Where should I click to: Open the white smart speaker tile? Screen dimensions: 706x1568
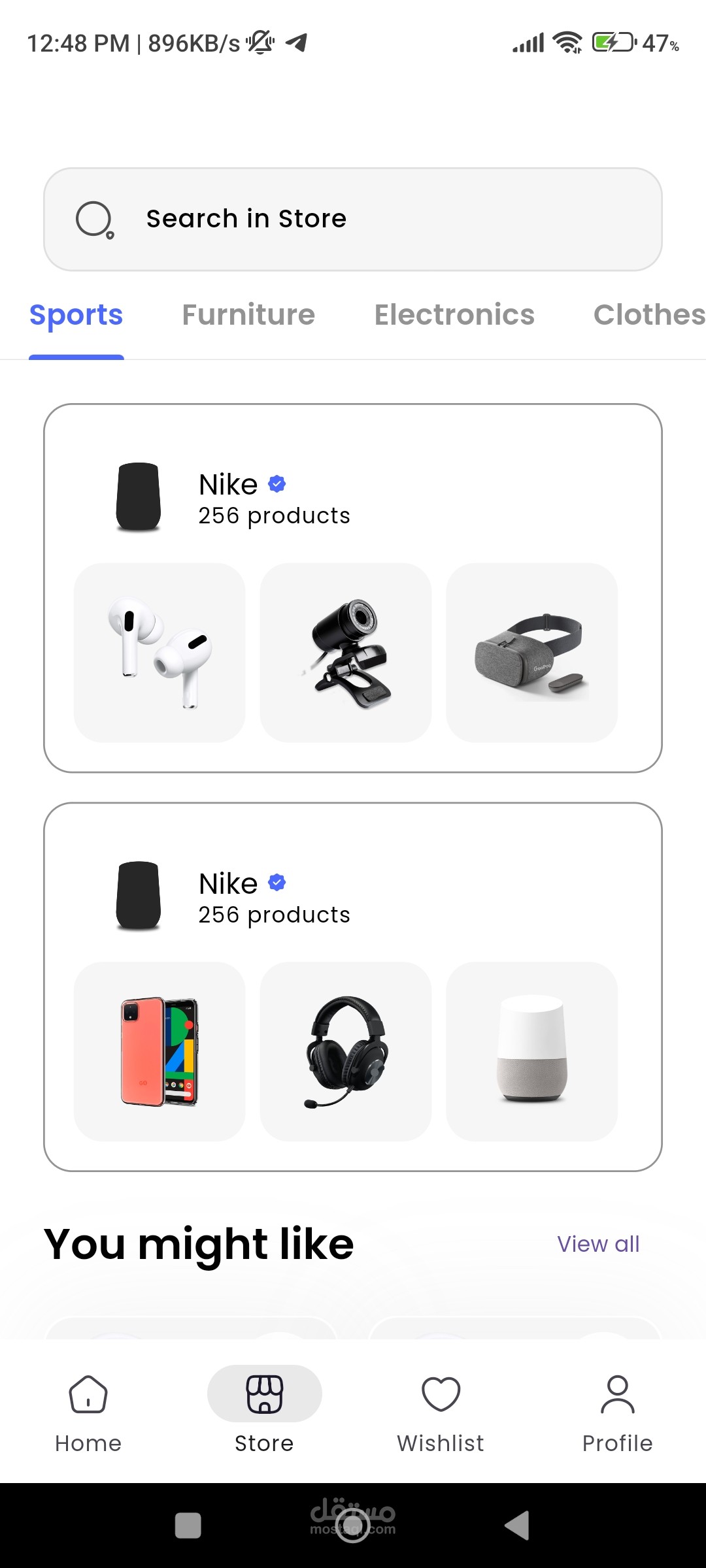[x=531, y=1051]
